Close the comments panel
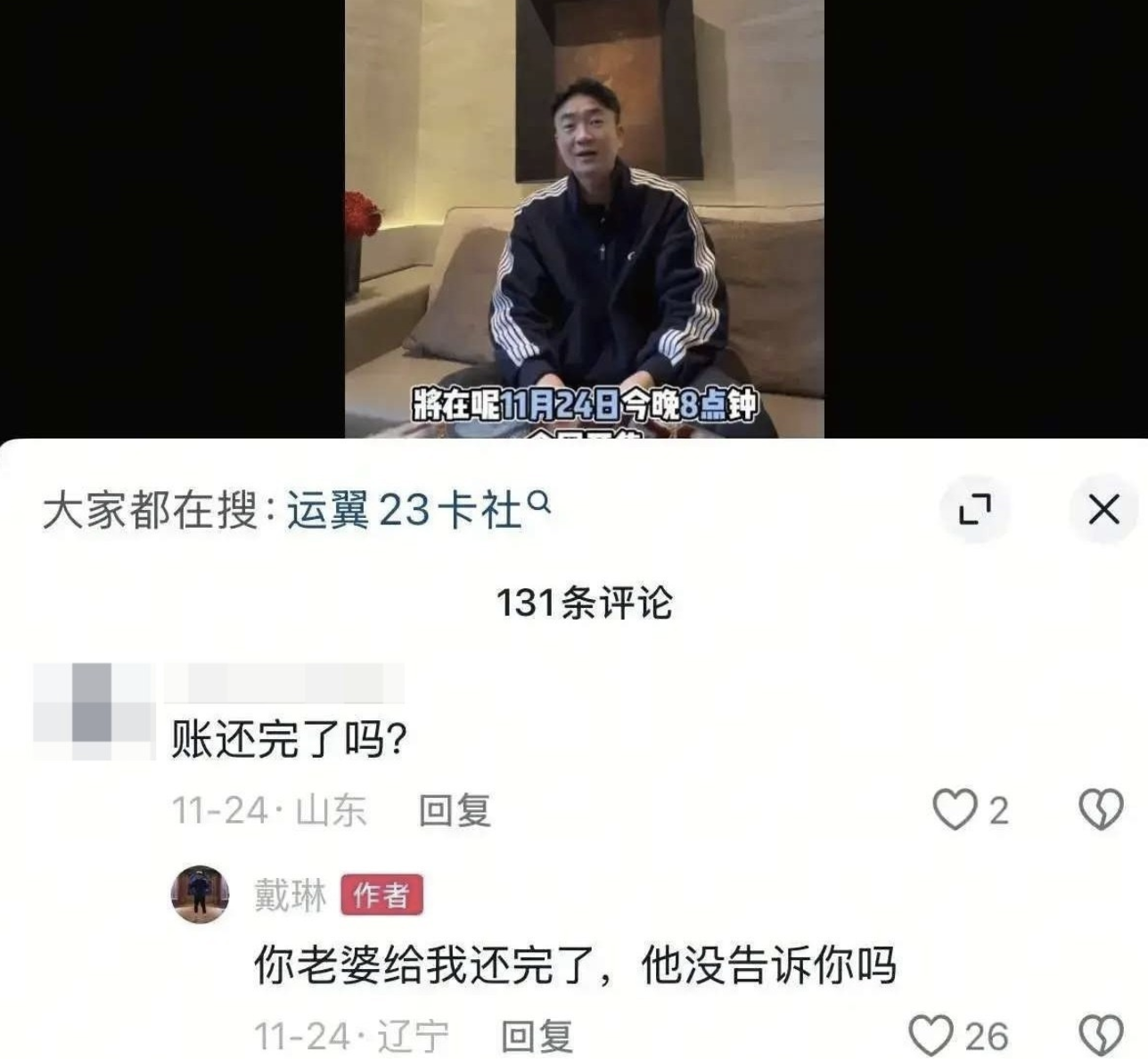1148x1059 pixels. click(x=1103, y=510)
